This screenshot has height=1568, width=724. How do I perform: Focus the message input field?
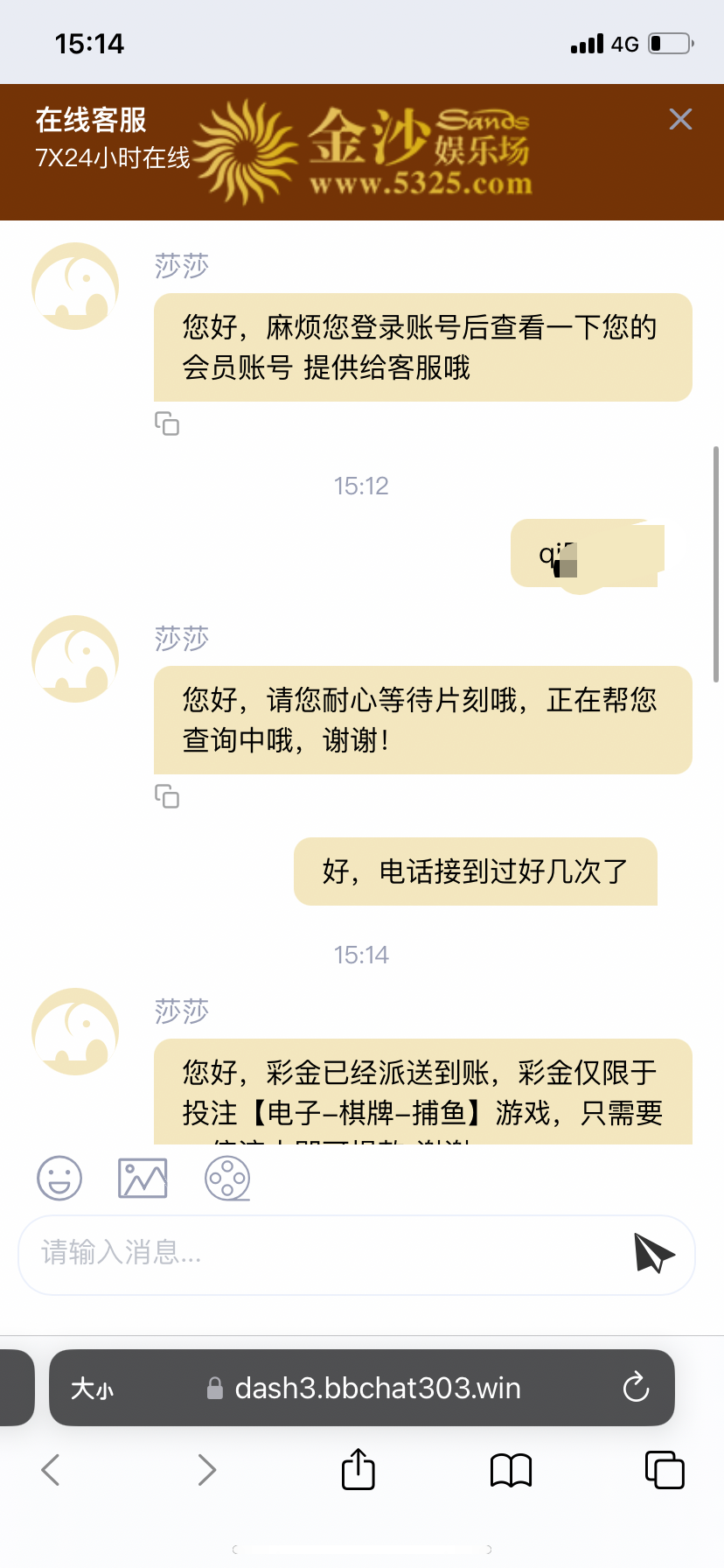click(x=324, y=1253)
